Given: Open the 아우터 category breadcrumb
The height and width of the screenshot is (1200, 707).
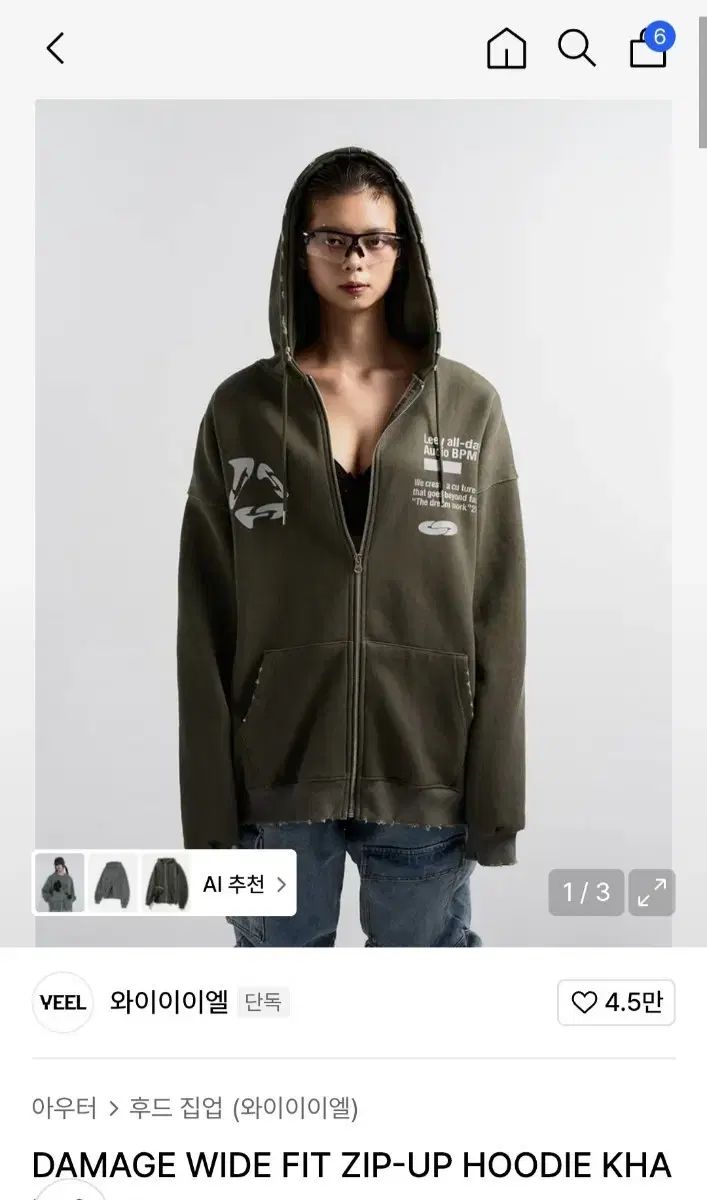Looking at the screenshot, I should [x=64, y=1108].
